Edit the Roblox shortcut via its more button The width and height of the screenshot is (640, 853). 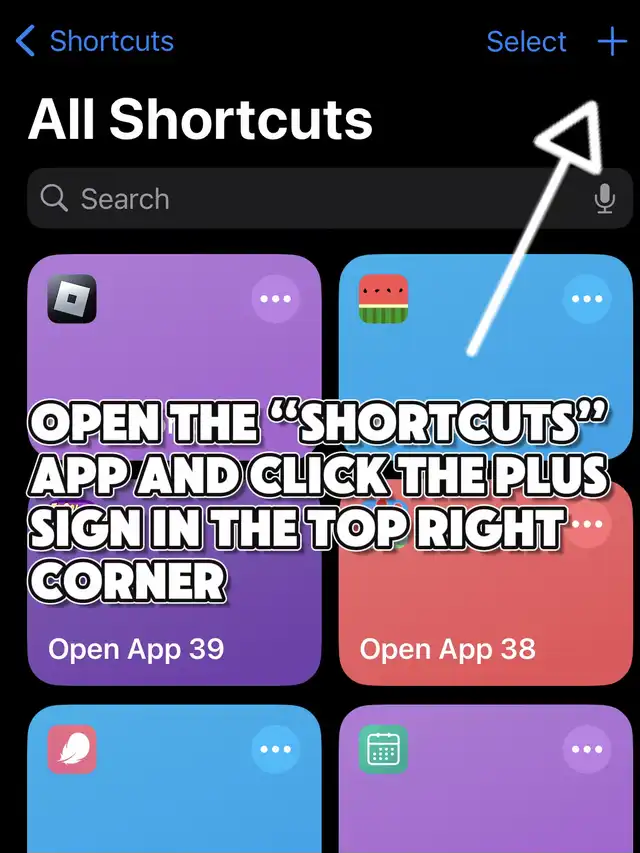[275, 299]
